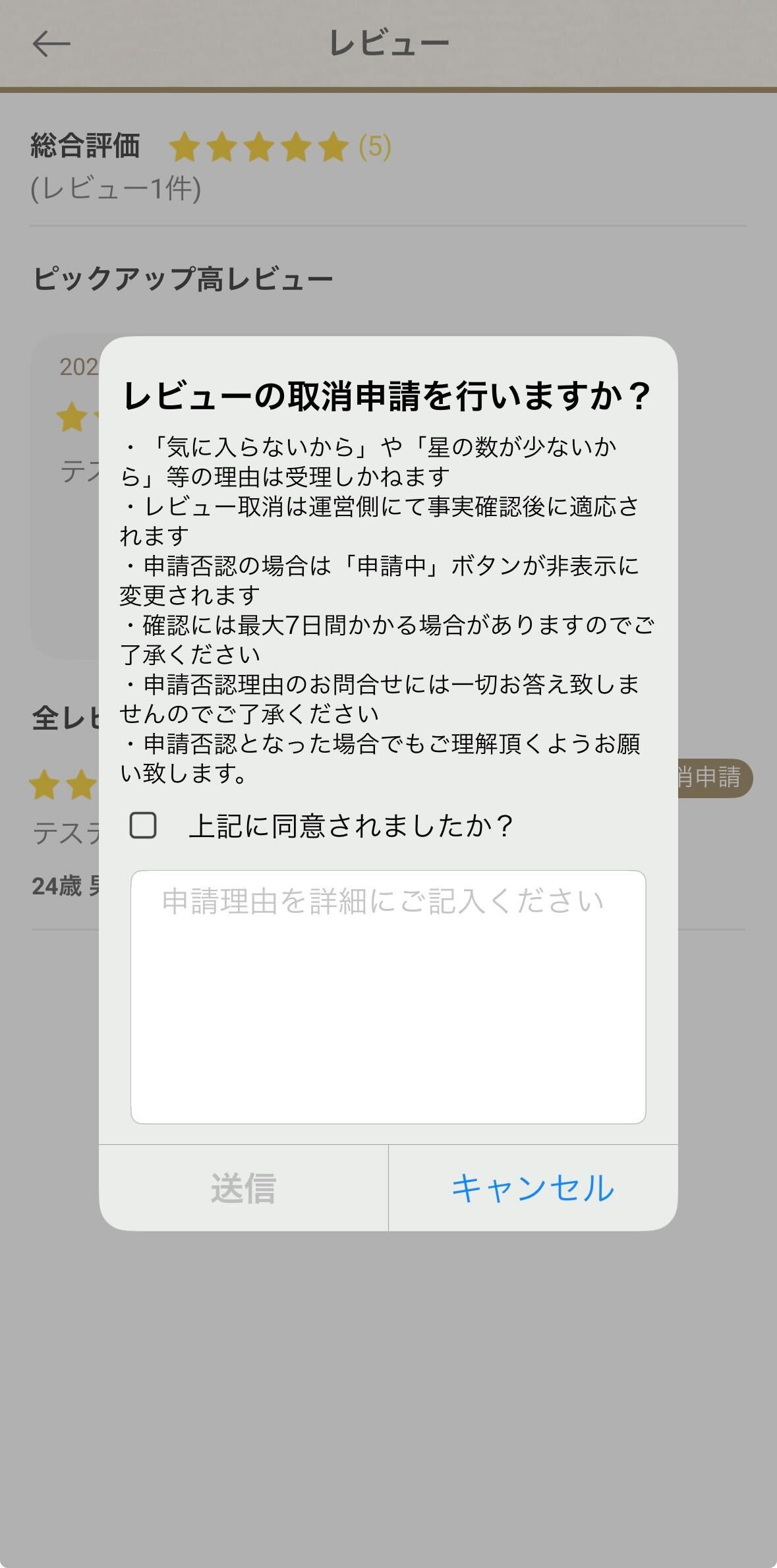Tap the 送信 submit button
Screen dimensions: 777x1568
[x=243, y=1188]
